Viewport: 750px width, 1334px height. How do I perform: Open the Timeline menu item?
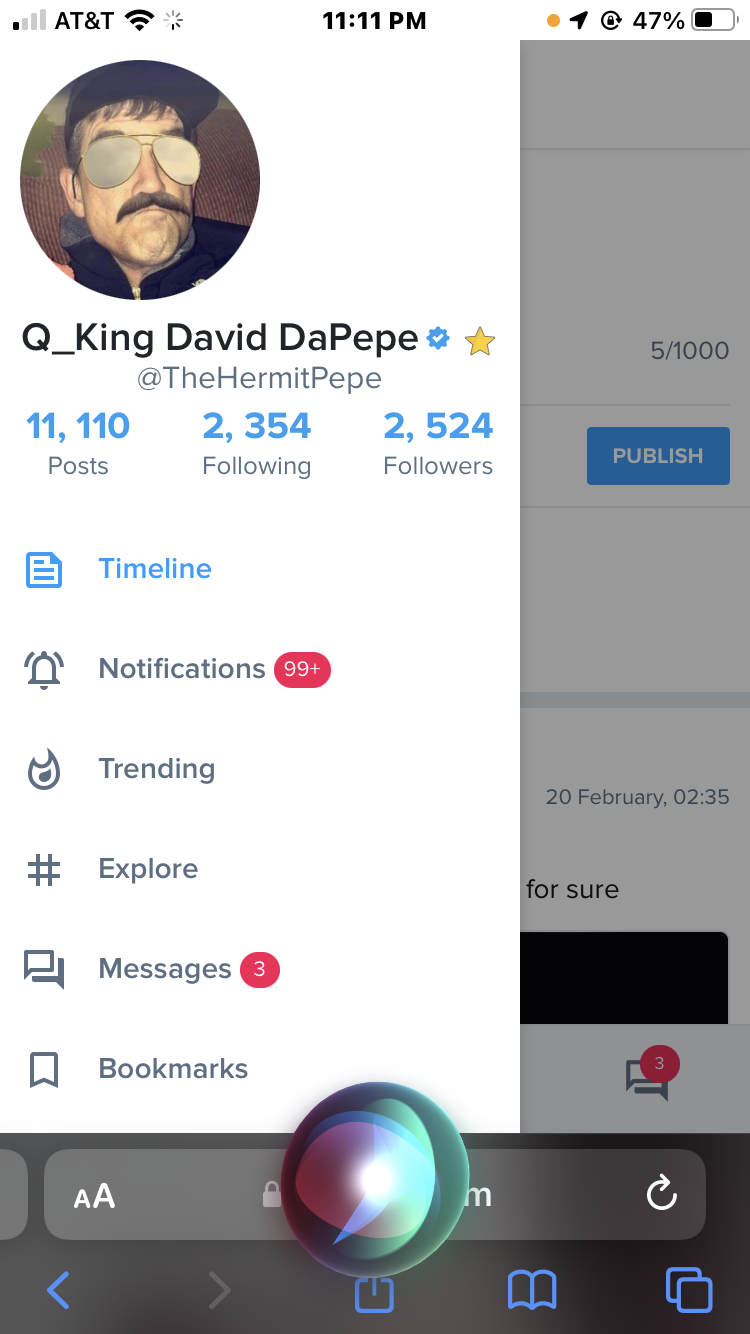click(154, 569)
